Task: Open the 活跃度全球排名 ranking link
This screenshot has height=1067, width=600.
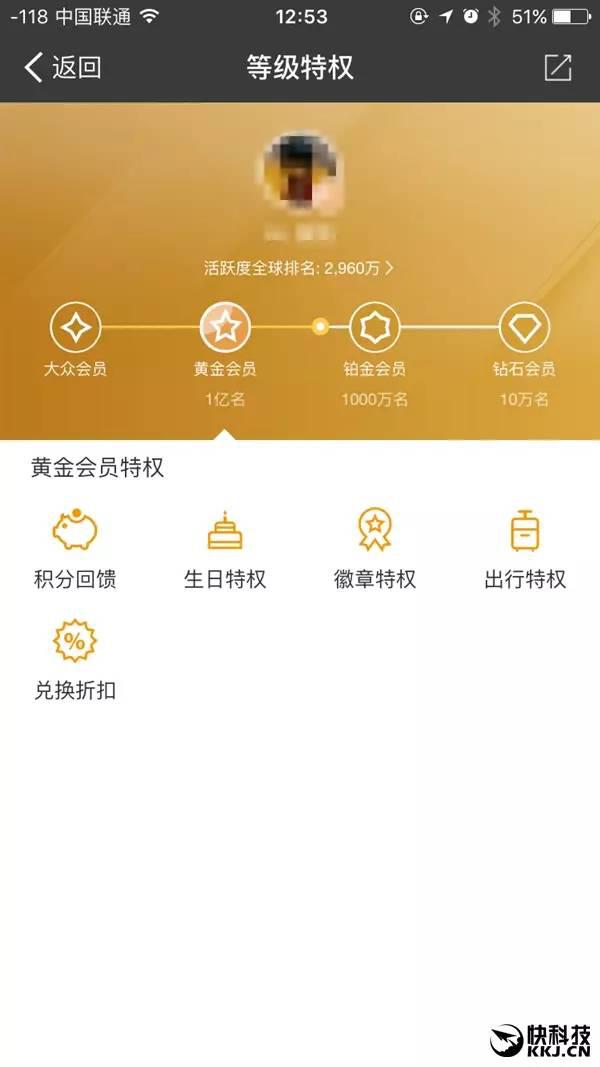Action: pyautogui.click(x=299, y=268)
